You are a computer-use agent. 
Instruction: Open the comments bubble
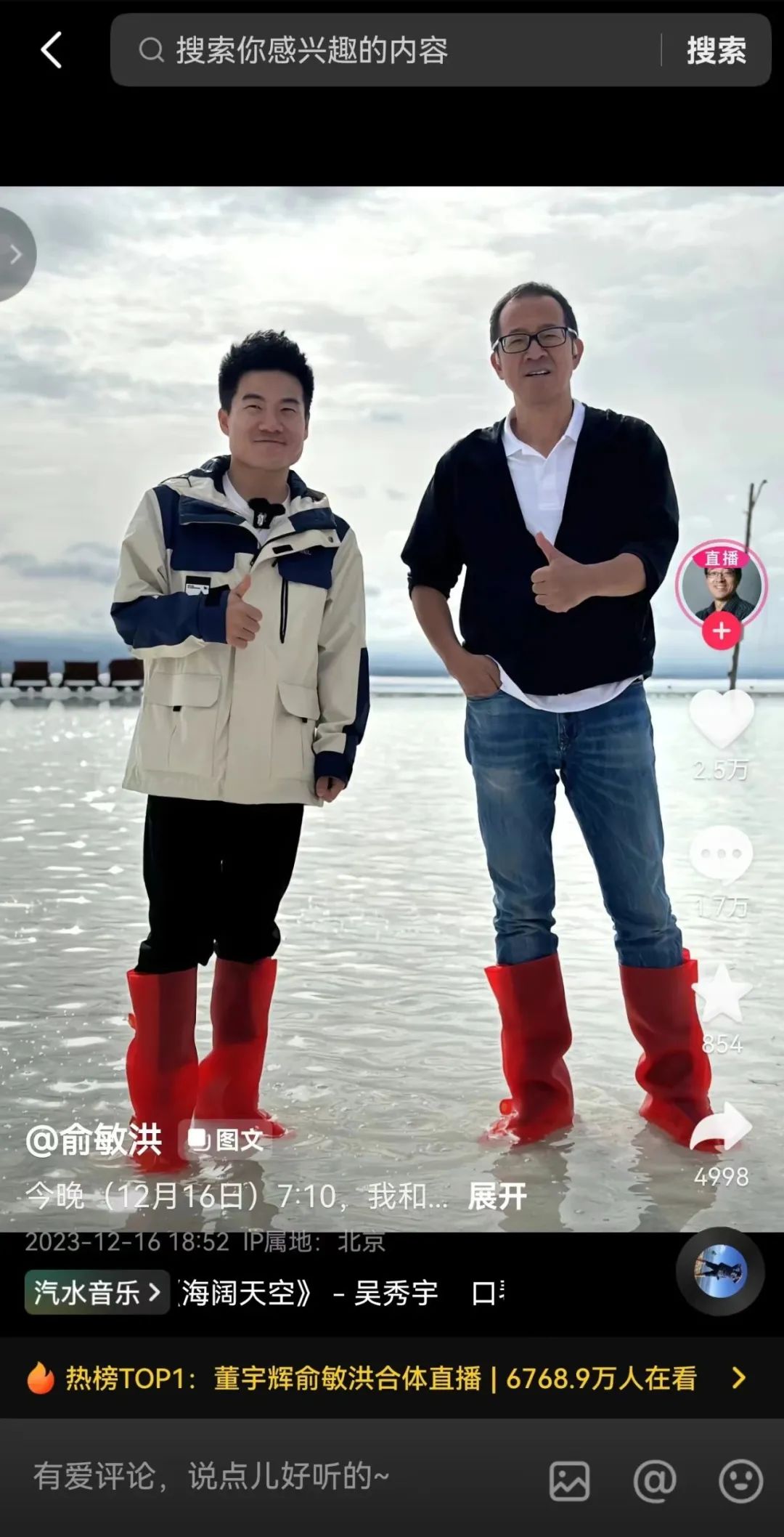click(721, 854)
